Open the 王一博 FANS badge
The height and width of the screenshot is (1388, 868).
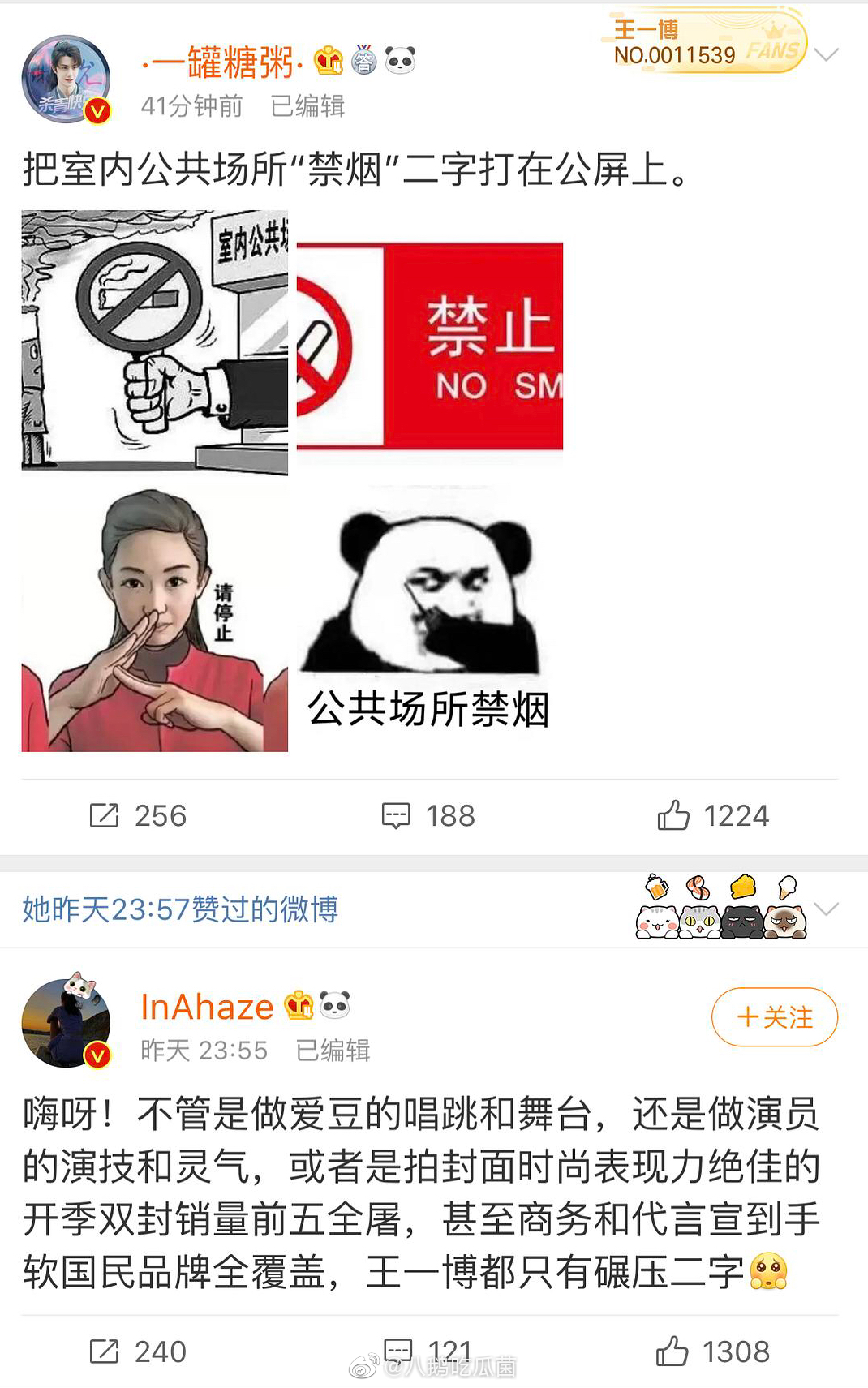coord(703,43)
